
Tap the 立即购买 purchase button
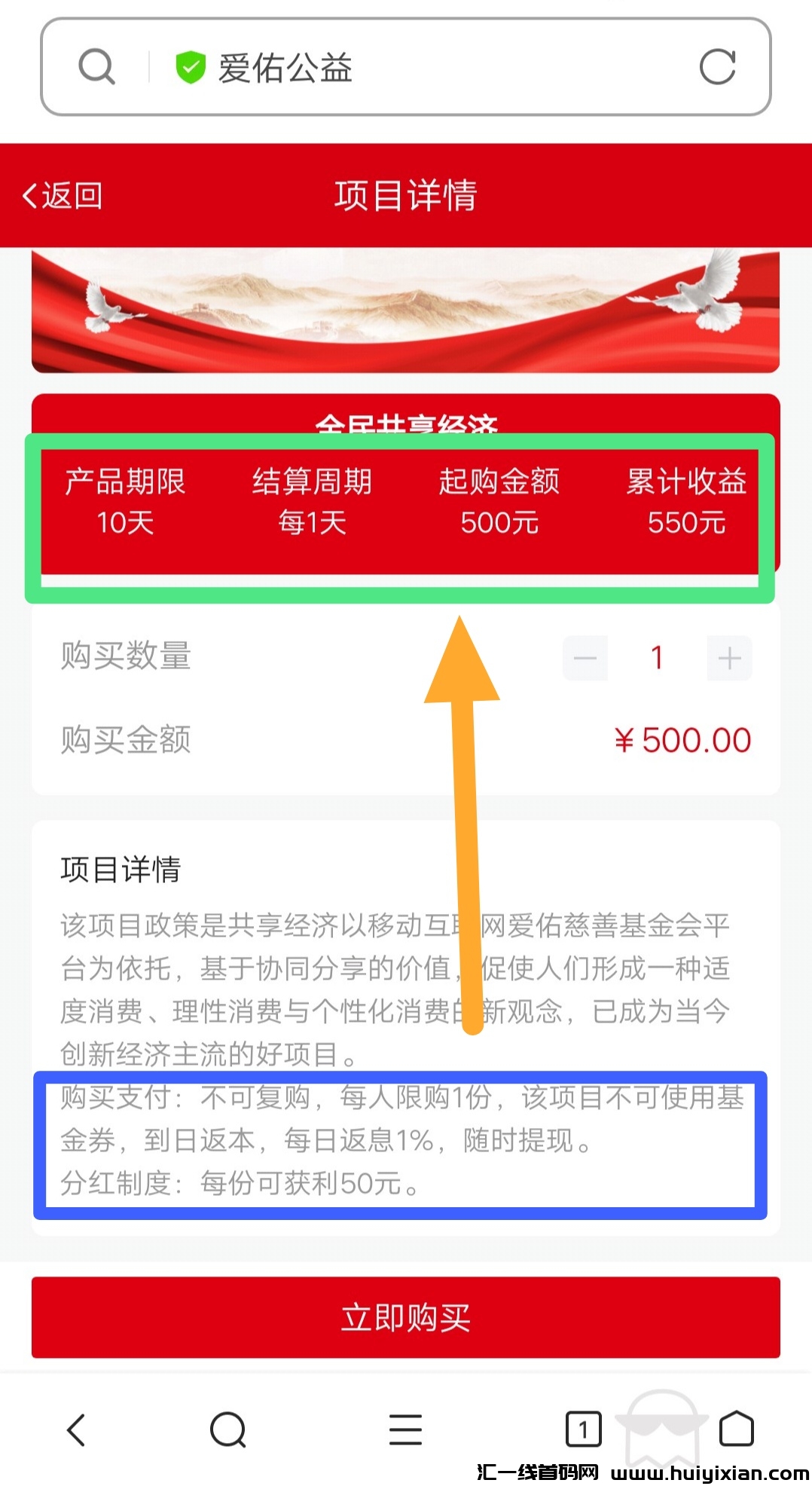[x=405, y=1317]
